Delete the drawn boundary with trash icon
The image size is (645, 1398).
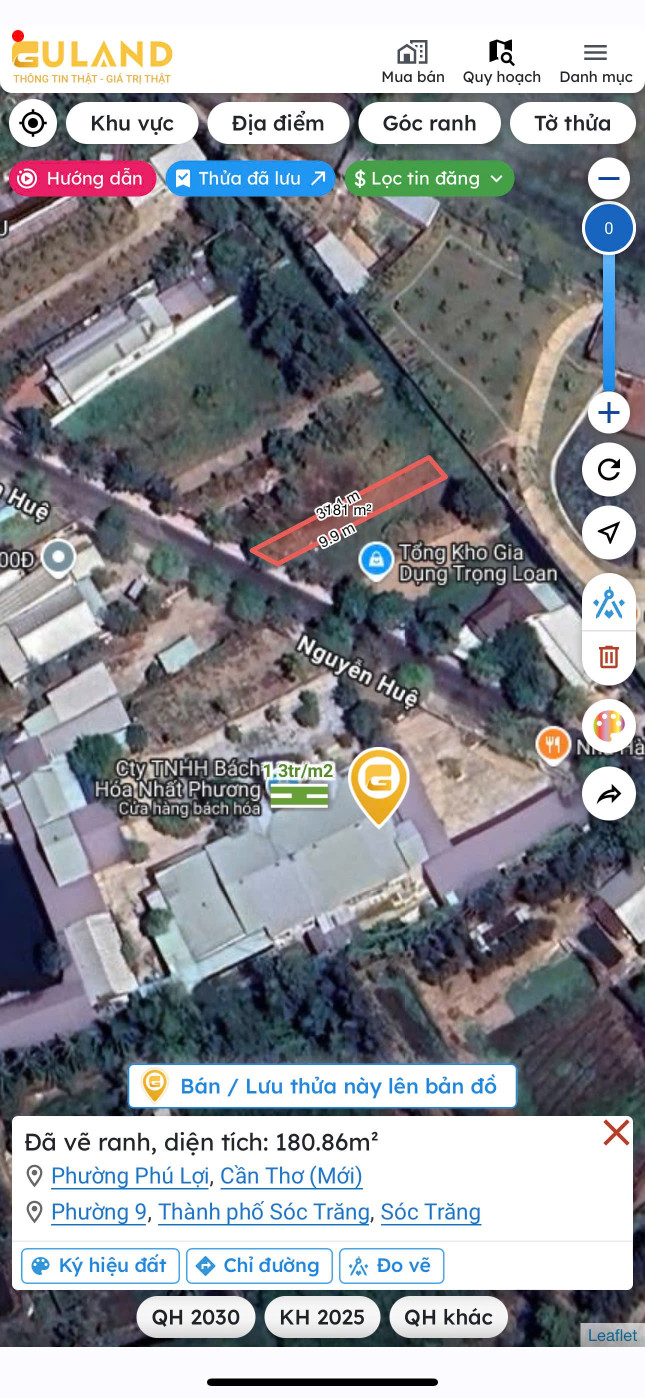click(608, 657)
